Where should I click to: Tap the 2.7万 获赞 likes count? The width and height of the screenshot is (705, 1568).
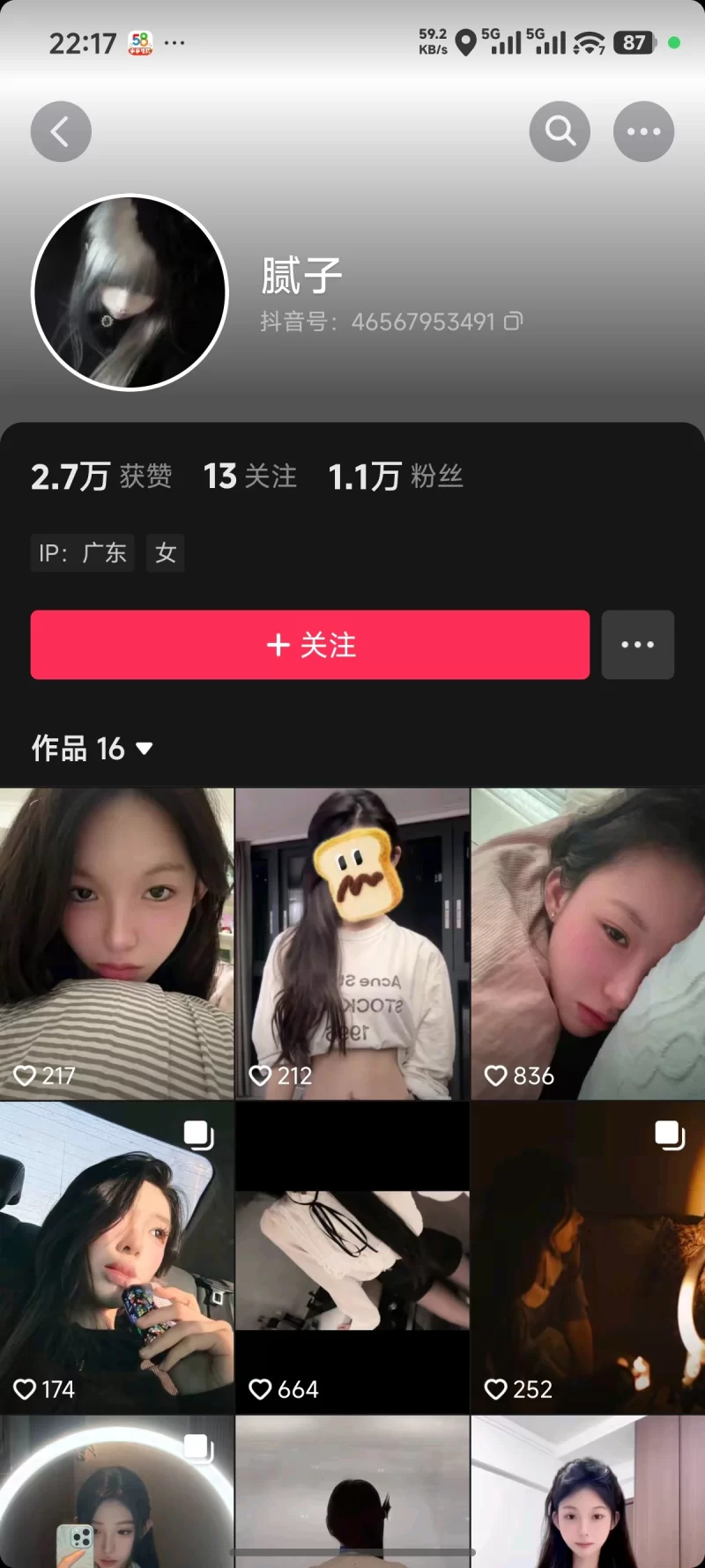coord(101,477)
